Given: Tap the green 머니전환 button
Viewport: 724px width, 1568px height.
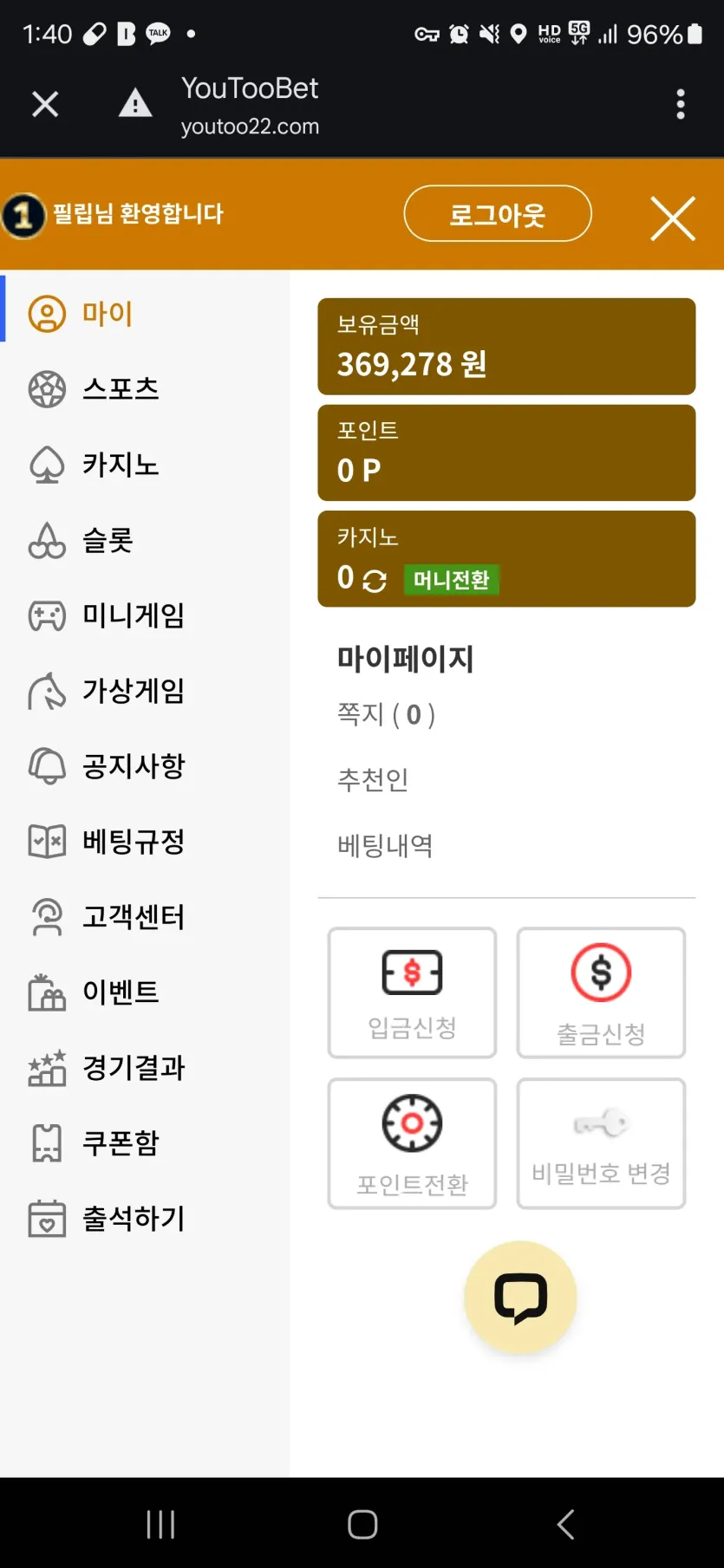Looking at the screenshot, I should click(451, 580).
